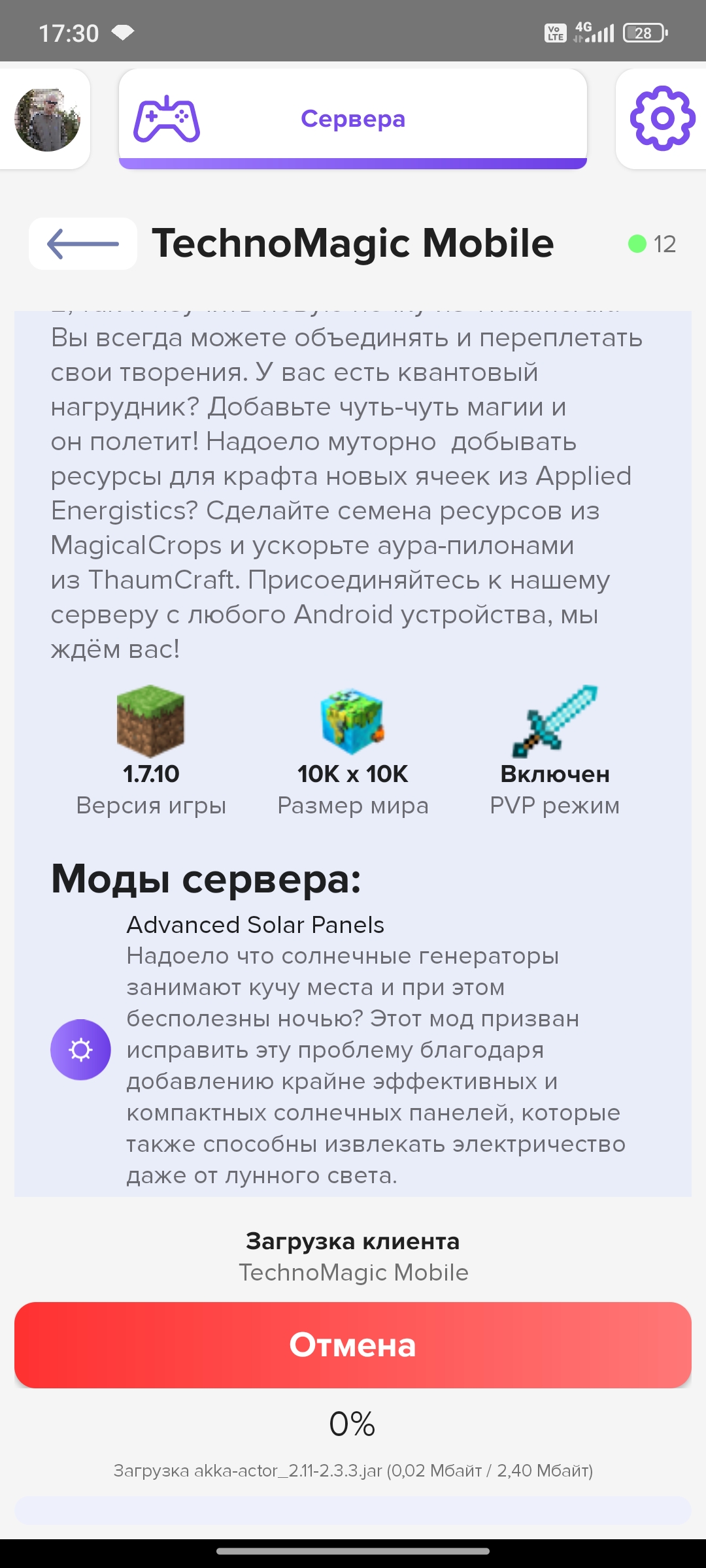Cancel the client download with Отмена

pos(352,1345)
